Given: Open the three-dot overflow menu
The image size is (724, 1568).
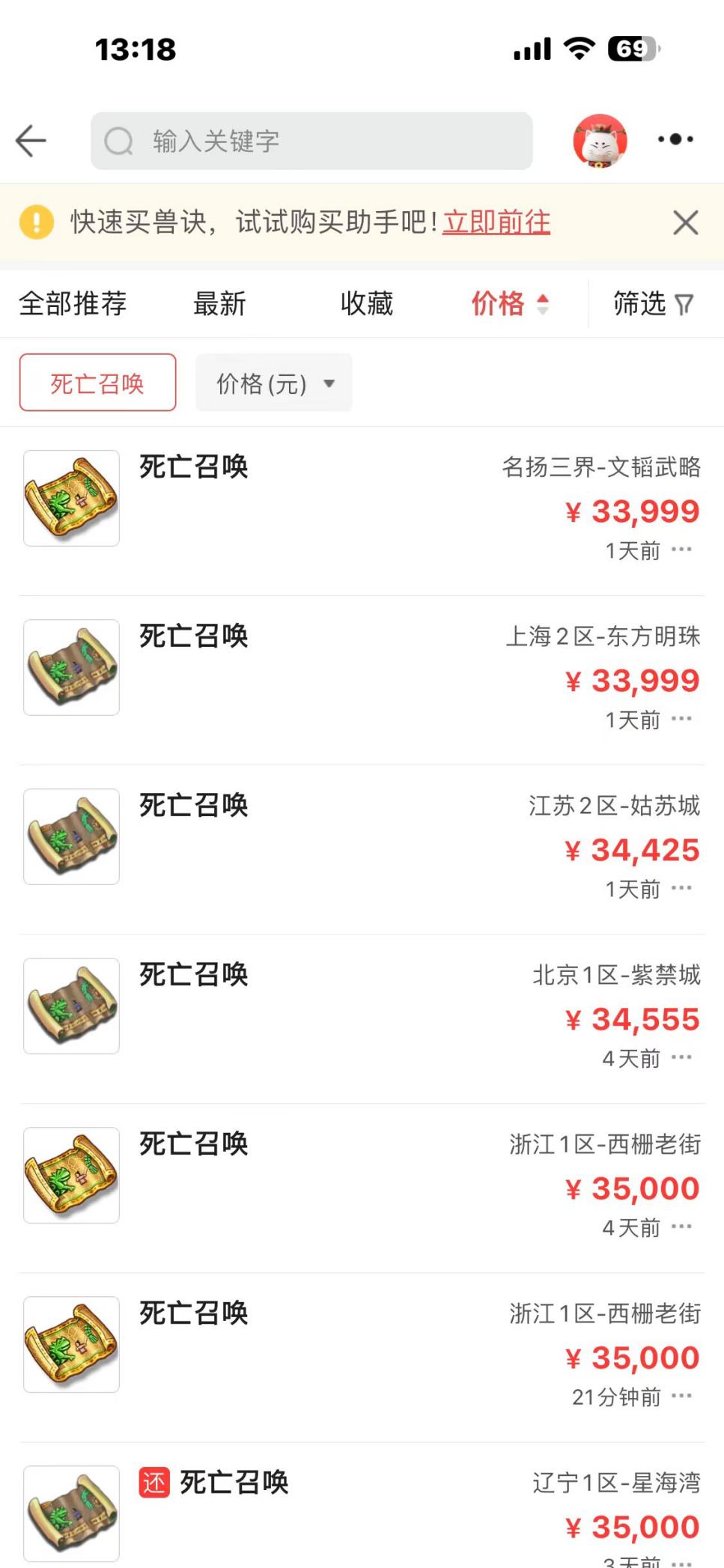Looking at the screenshot, I should (x=675, y=139).
